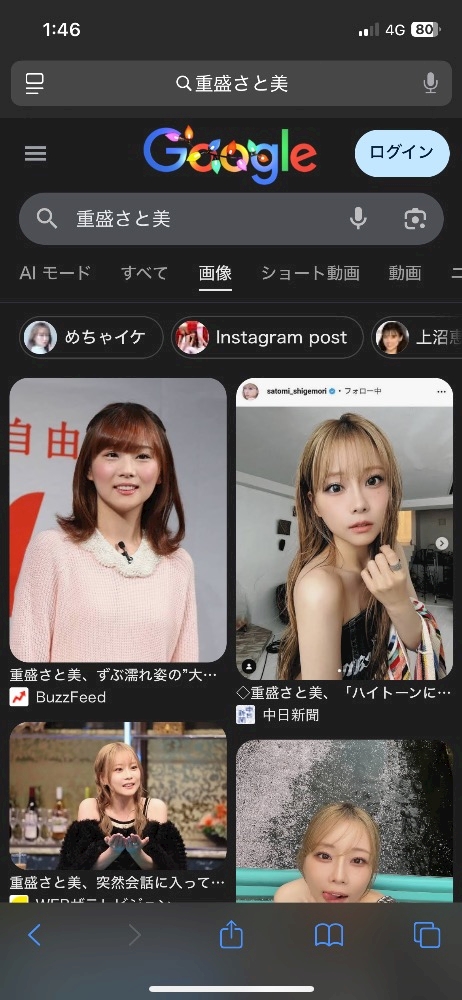462x1000 pixels.
Task: Select the めちゃイケ filter chip
Action: coord(91,337)
